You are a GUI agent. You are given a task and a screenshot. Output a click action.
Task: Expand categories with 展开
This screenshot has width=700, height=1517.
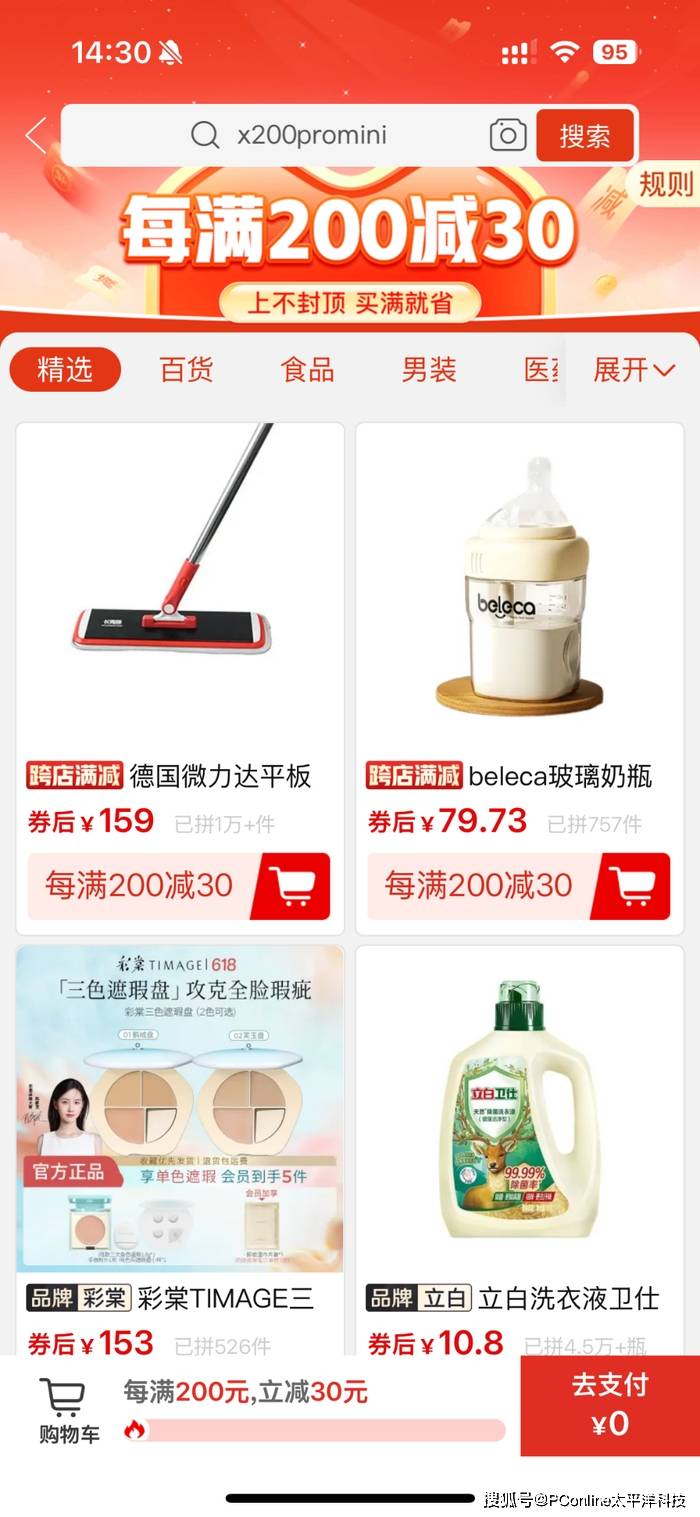coord(634,370)
